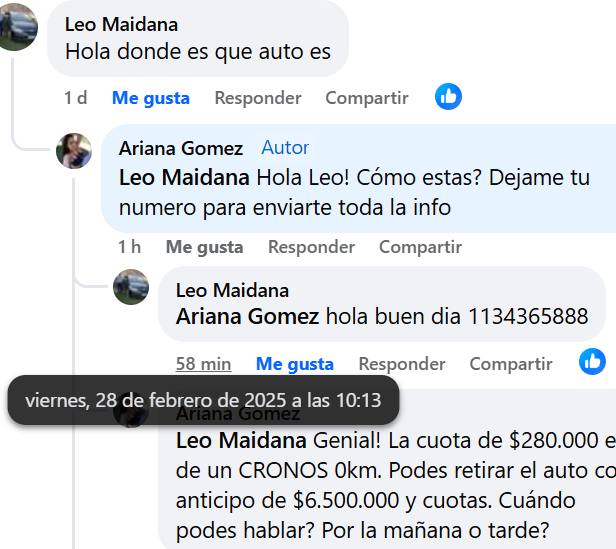Open Leo Maidana mention in Ariana's reply

tap(184, 179)
